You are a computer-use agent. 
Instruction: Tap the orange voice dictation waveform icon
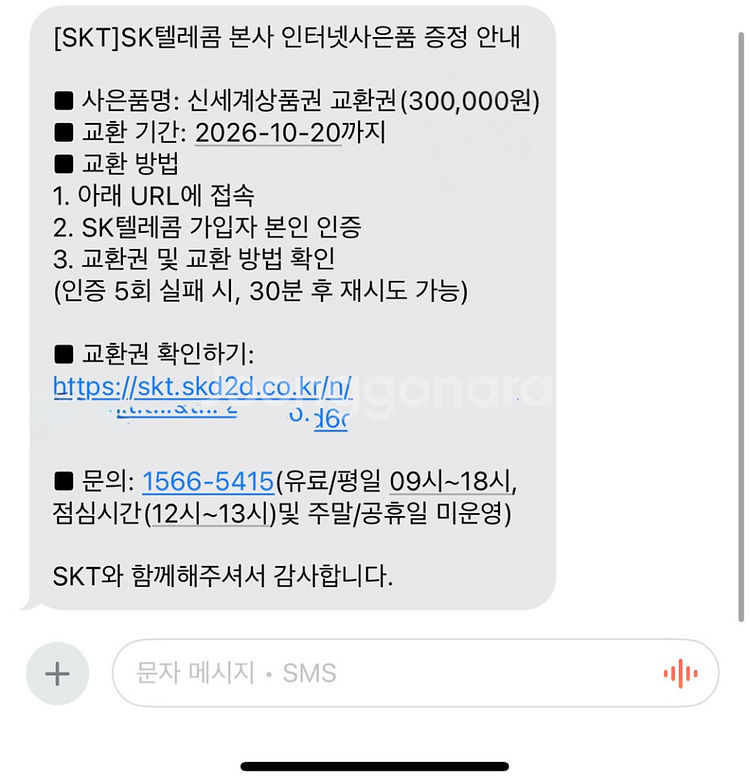(x=679, y=673)
